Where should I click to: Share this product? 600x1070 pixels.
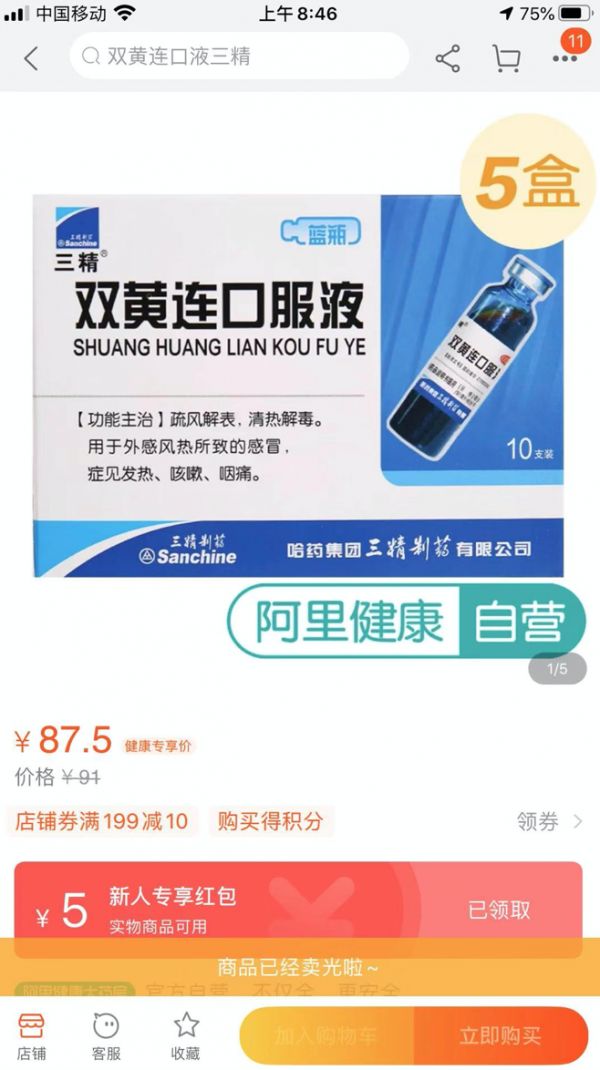447,58
